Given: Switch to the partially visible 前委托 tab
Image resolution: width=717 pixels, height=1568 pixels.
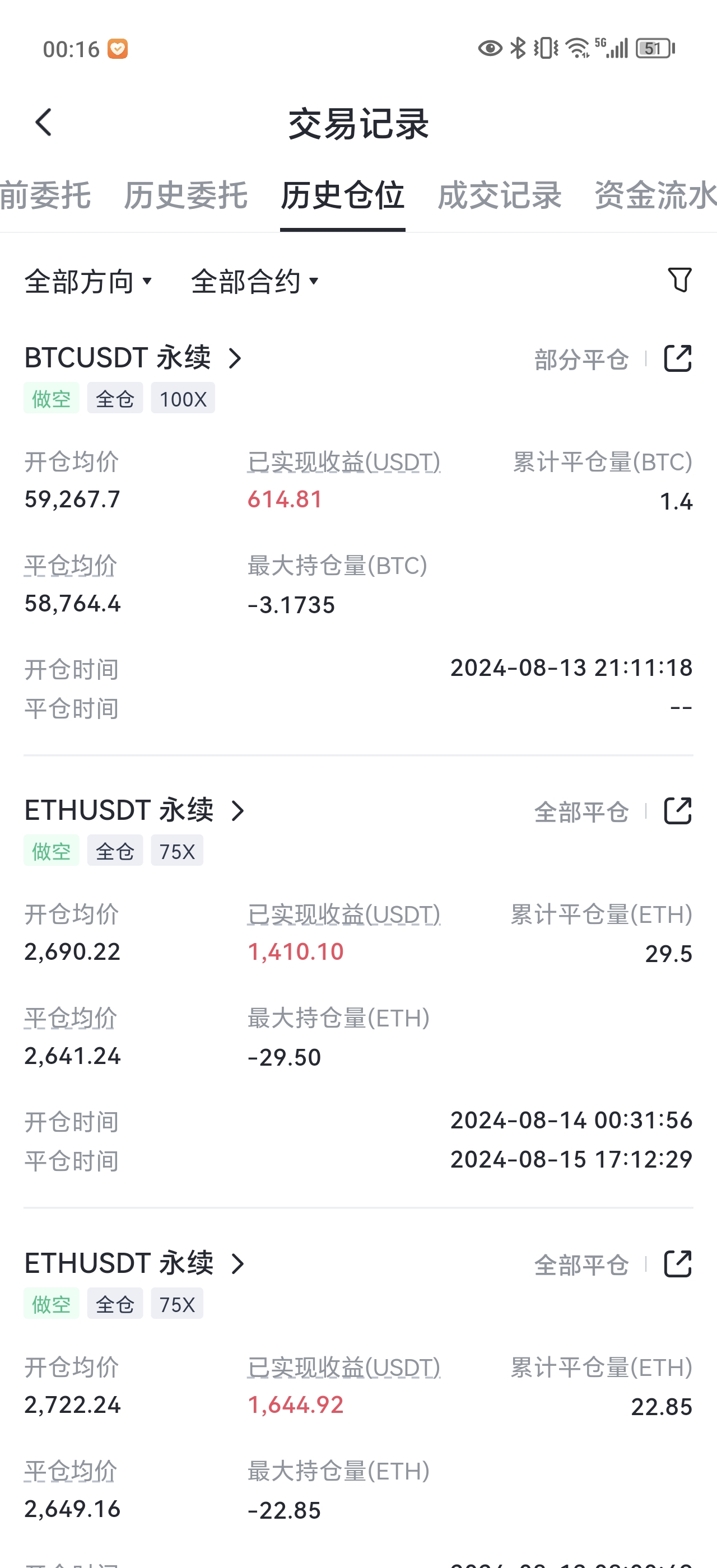Looking at the screenshot, I should click(45, 195).
